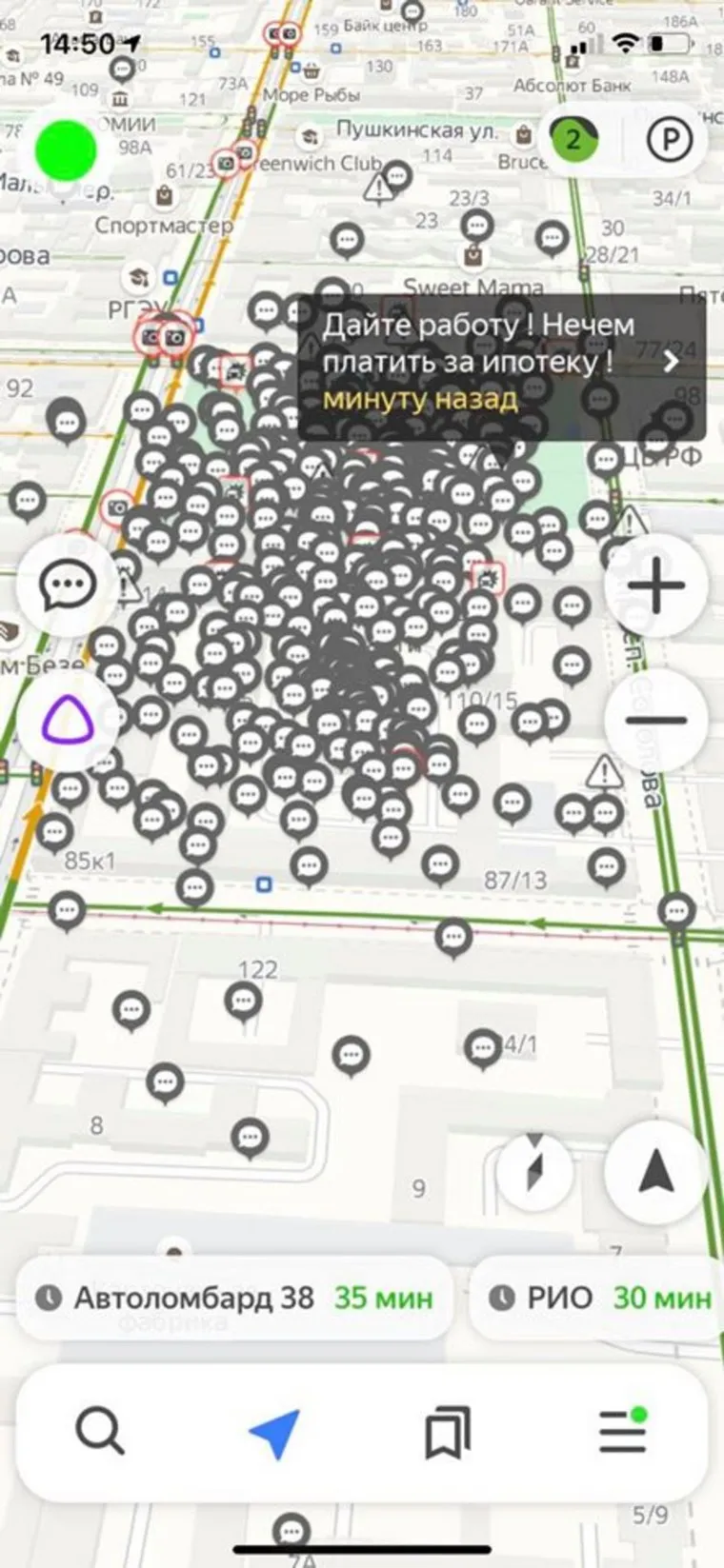Toggle the parking layer button
The height and width of the screenshot is (1568, 724).
pyautogui.click(x=670, y=140)
